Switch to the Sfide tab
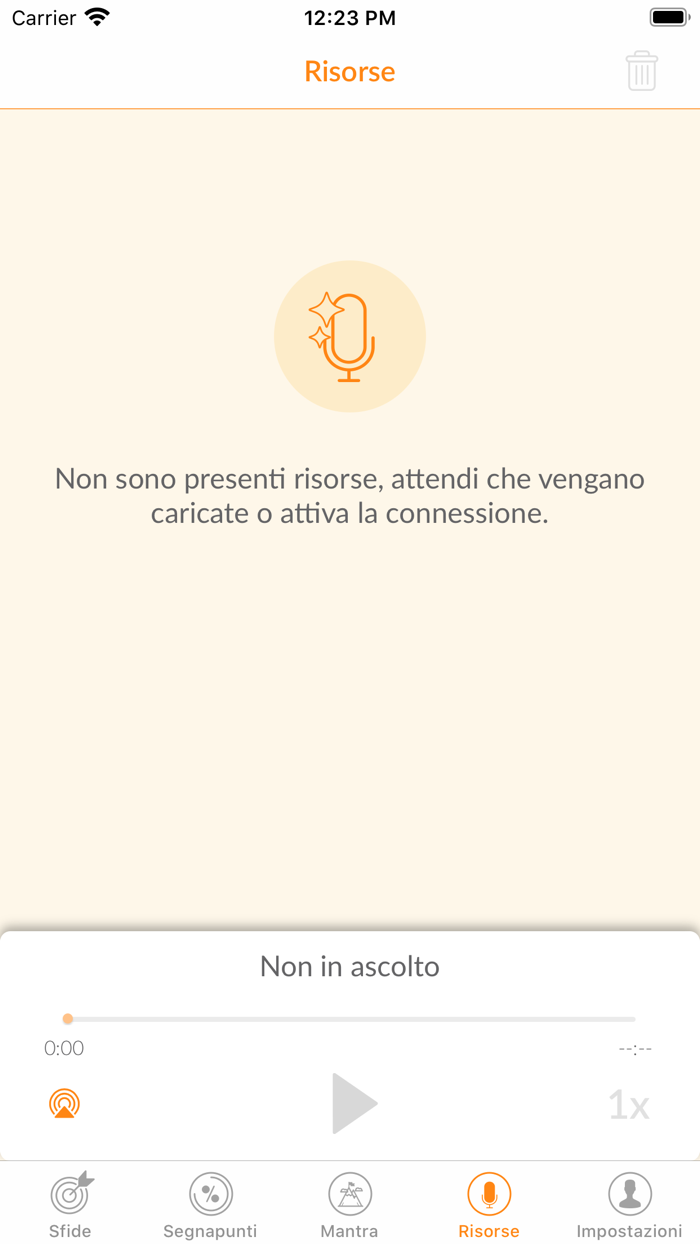The height and width of the screenshot is (1244, 700). click(x=70, y=1205)
